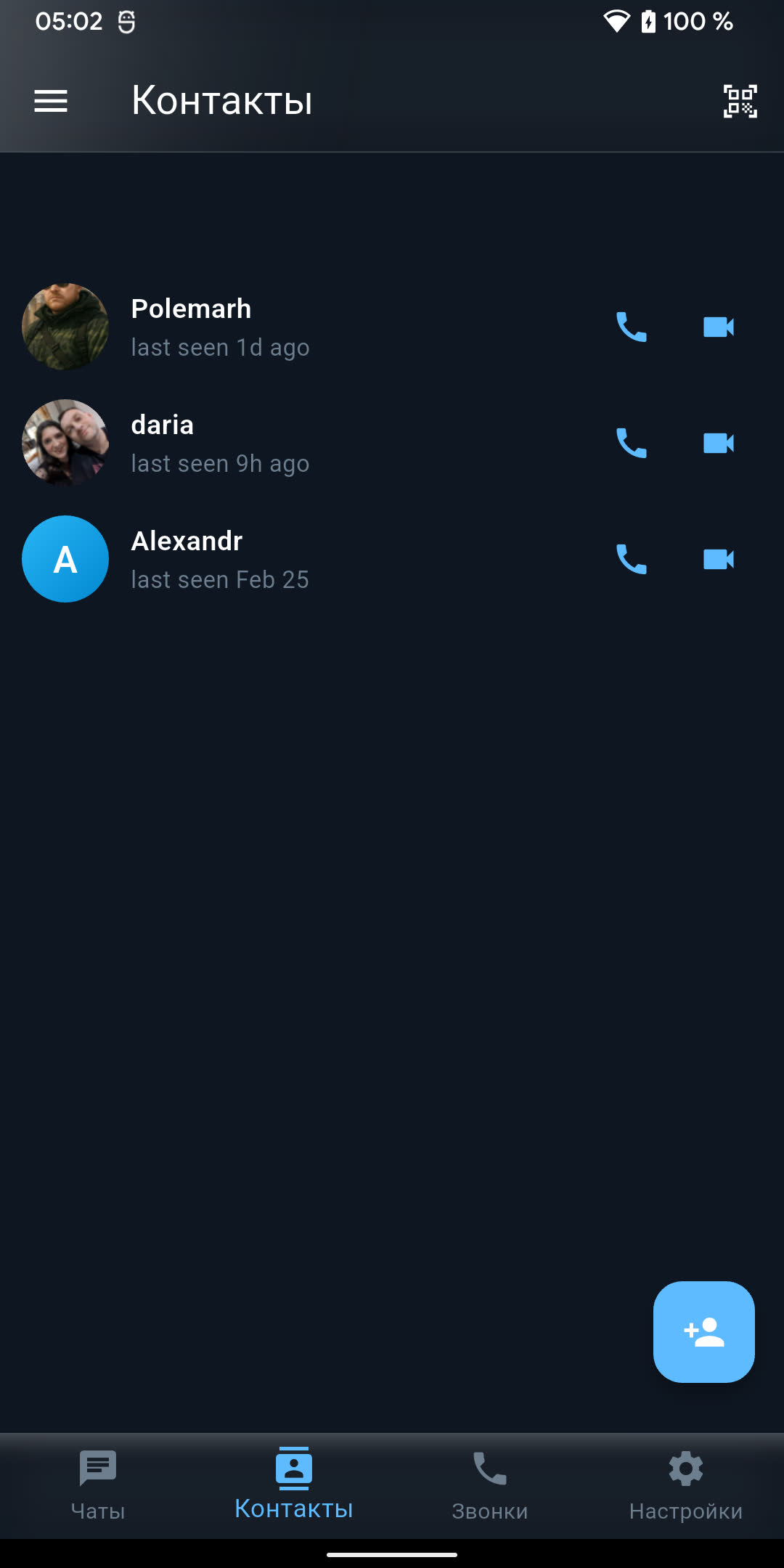Open Polemarh's contact row
The image size is (784, 1568).
pyautogui.click(x=290, y=327)
